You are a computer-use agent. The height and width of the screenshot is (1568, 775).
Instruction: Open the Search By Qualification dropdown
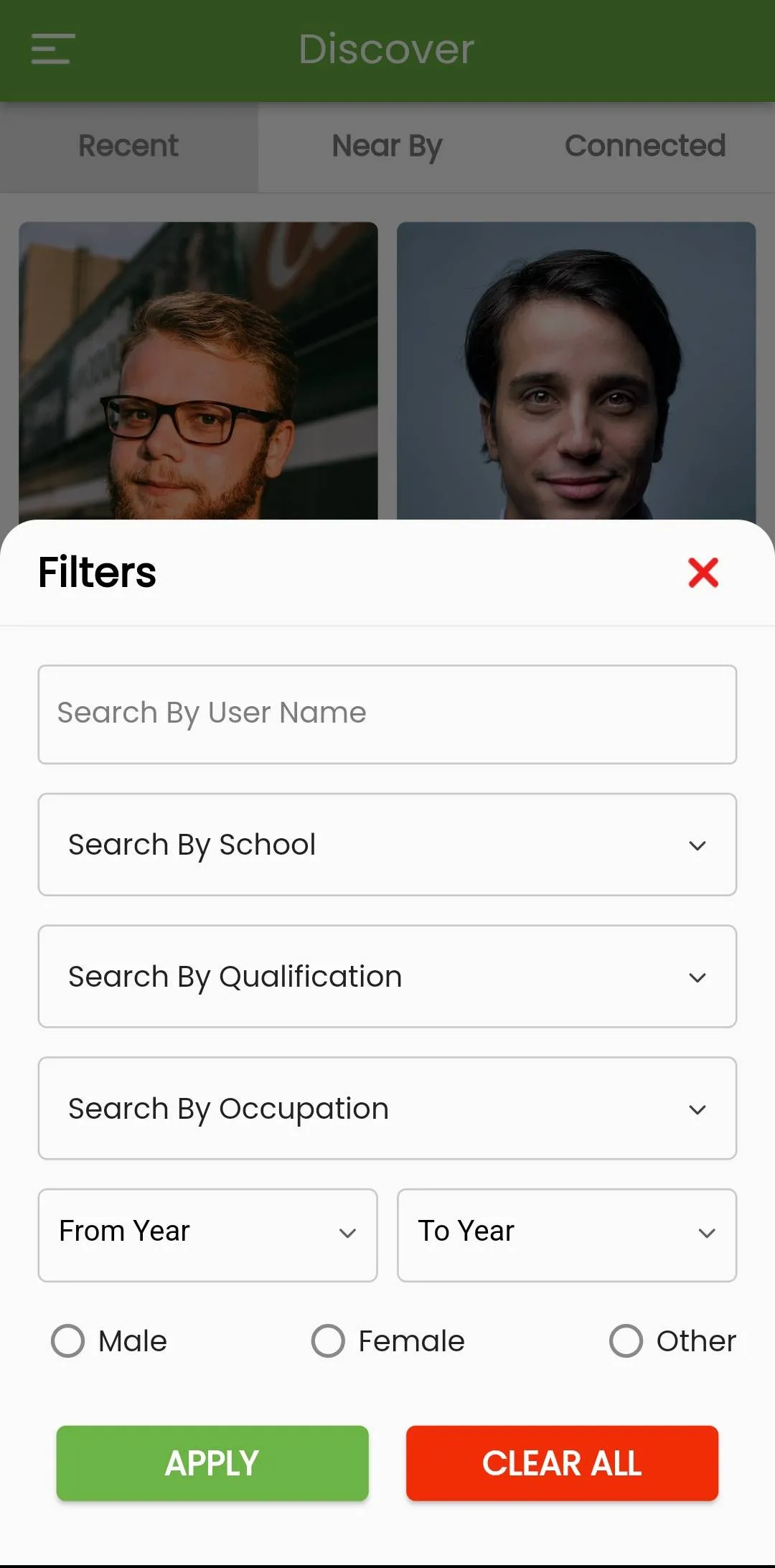point(387,977)
